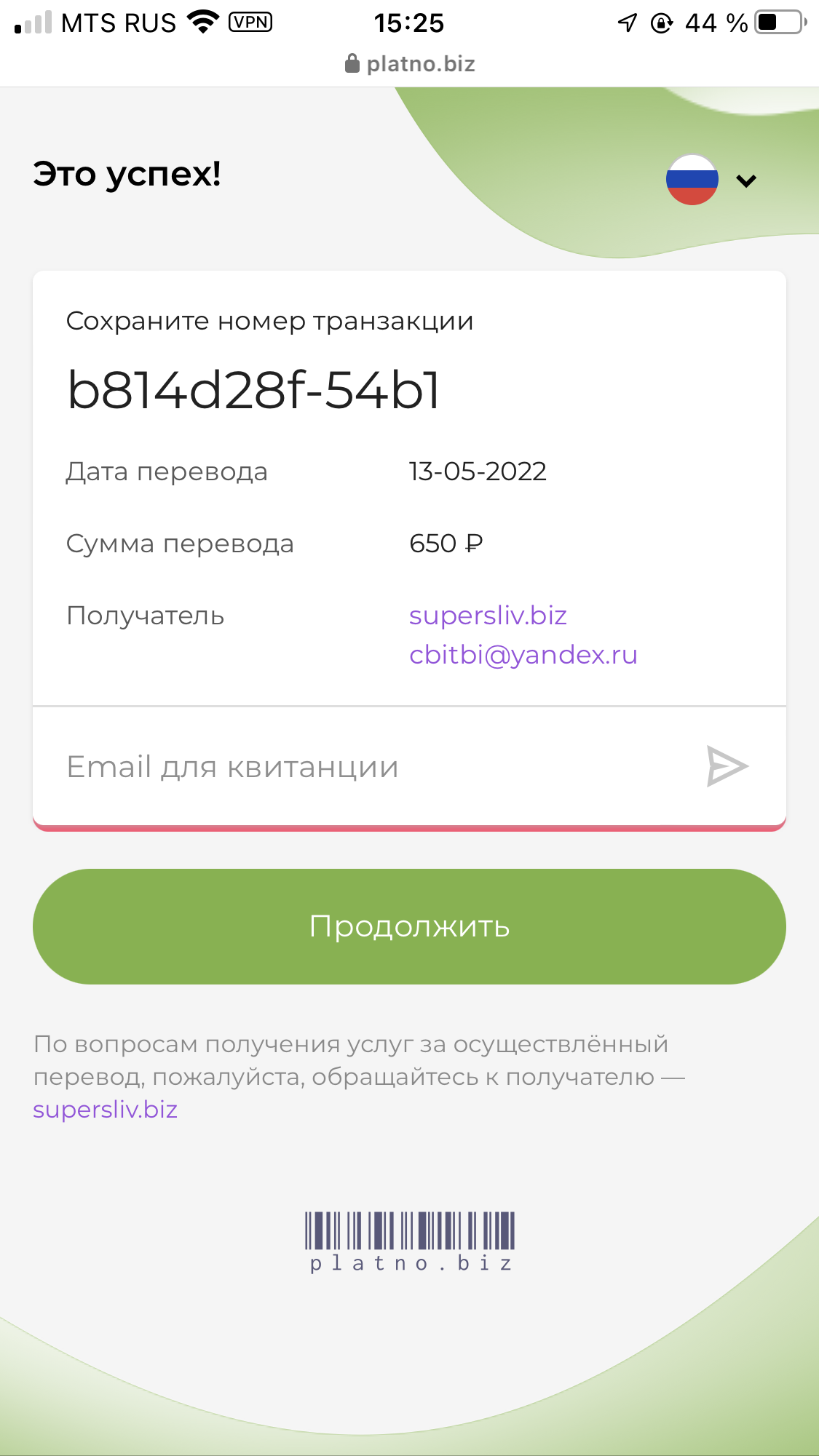The height and width of the screenshot is (1456, 819).
Task: Tap the cbitbi@yandex.ru email link
Action: click(523, 655)
